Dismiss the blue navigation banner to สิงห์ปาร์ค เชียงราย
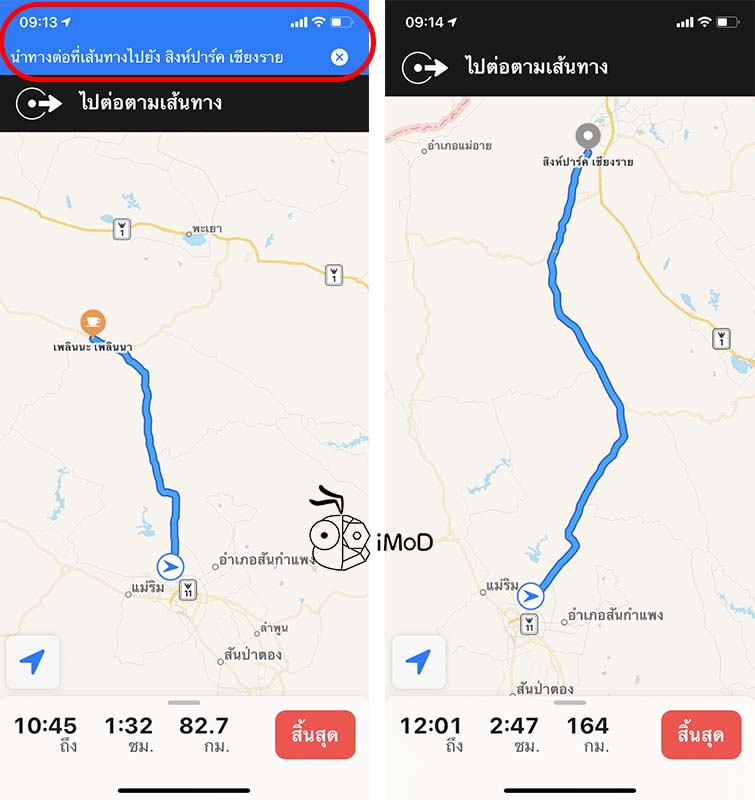This screenshot has height=800, width=755. [x=339, y=57]
